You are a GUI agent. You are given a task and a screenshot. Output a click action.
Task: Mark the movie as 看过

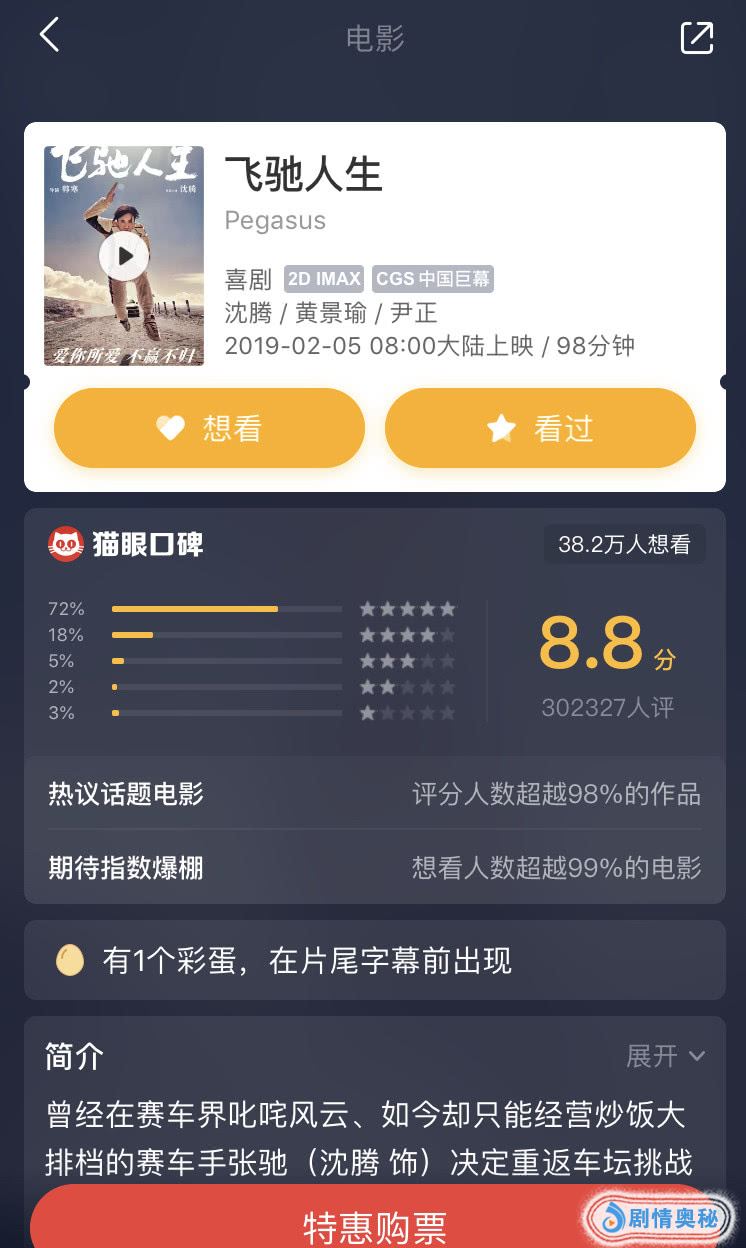(540, 429)
